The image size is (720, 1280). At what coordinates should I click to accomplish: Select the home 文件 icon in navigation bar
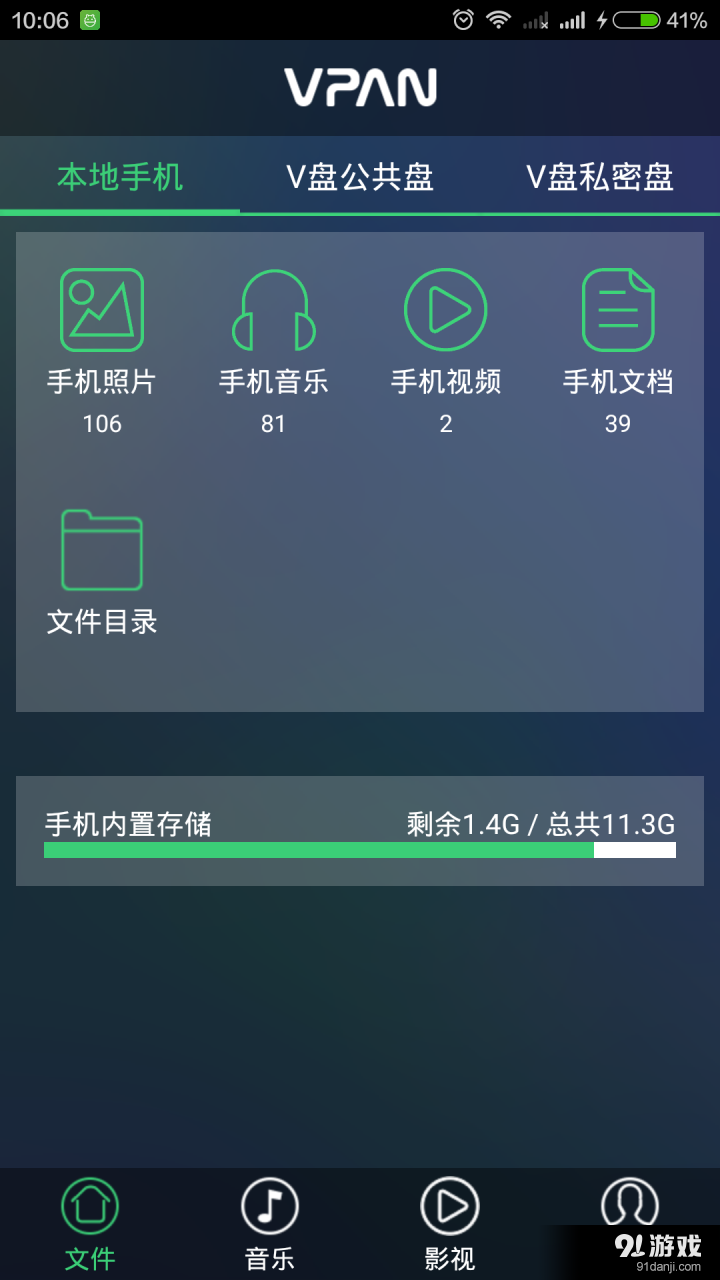[x=89, y=1205]
